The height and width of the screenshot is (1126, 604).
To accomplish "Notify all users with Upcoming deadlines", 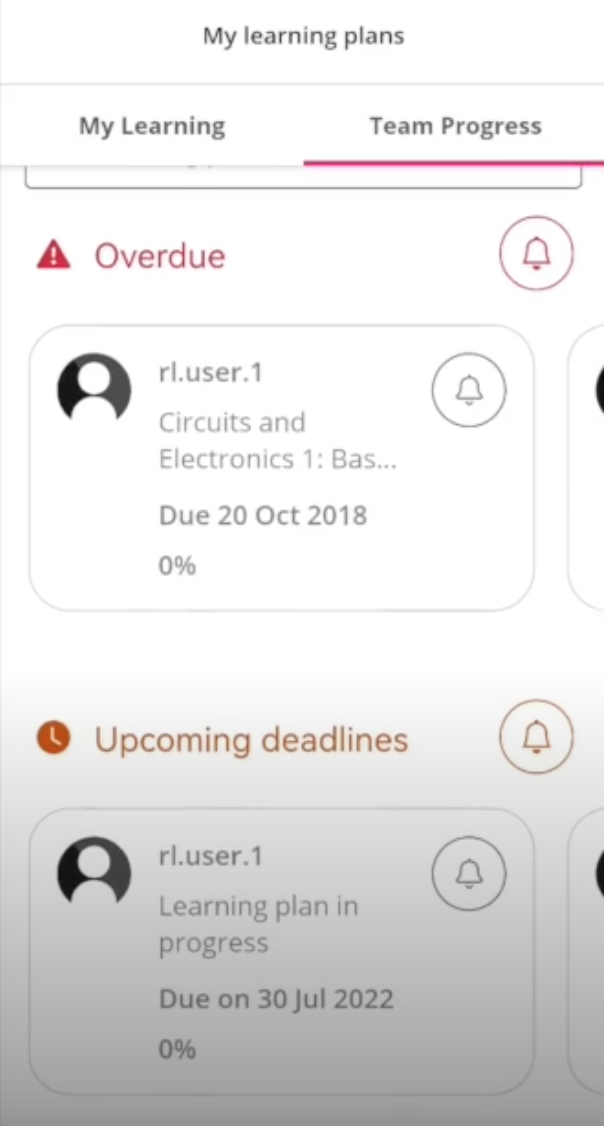I will [x=536, y=738].
